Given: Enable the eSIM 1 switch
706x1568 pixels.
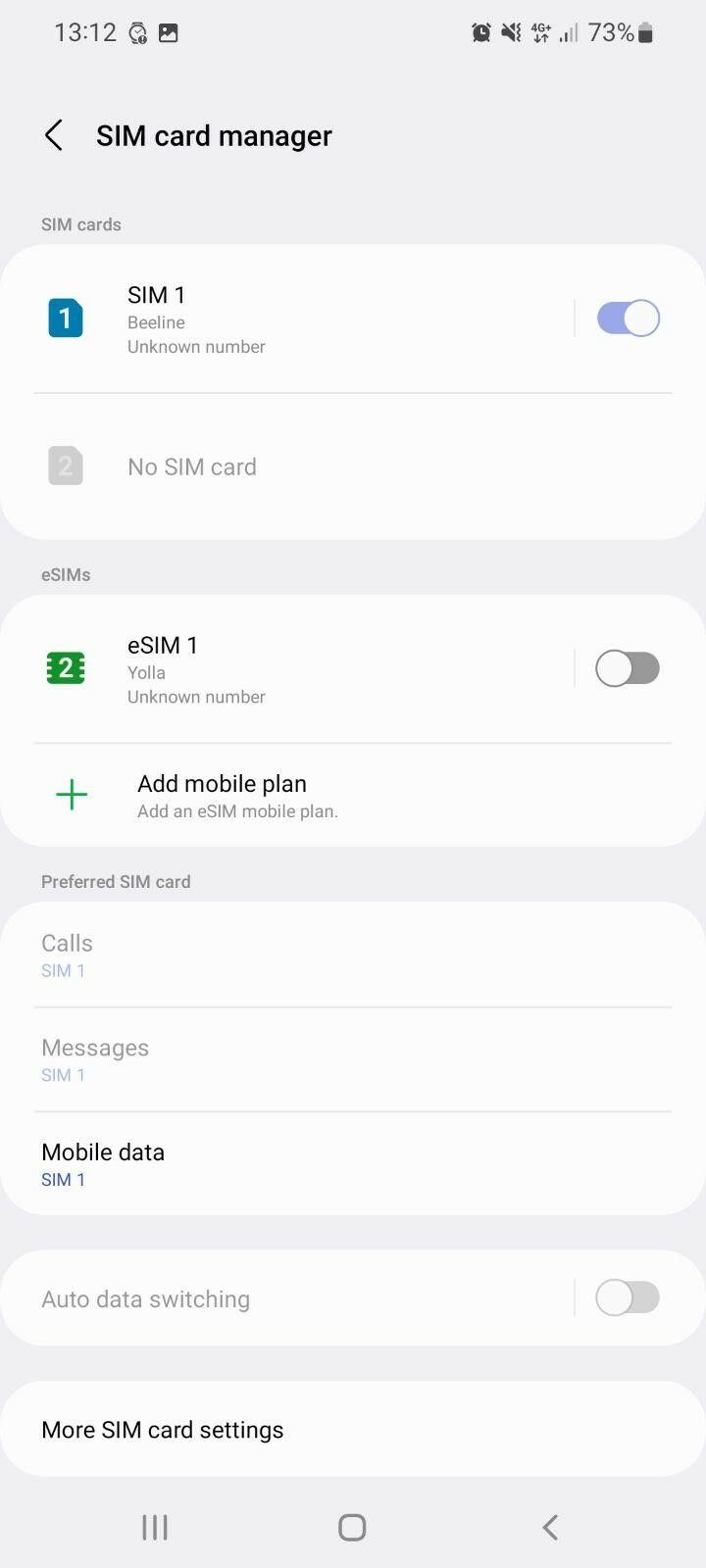Looking at the screenshot, I should pyautogui.click(x=628, y=668).
